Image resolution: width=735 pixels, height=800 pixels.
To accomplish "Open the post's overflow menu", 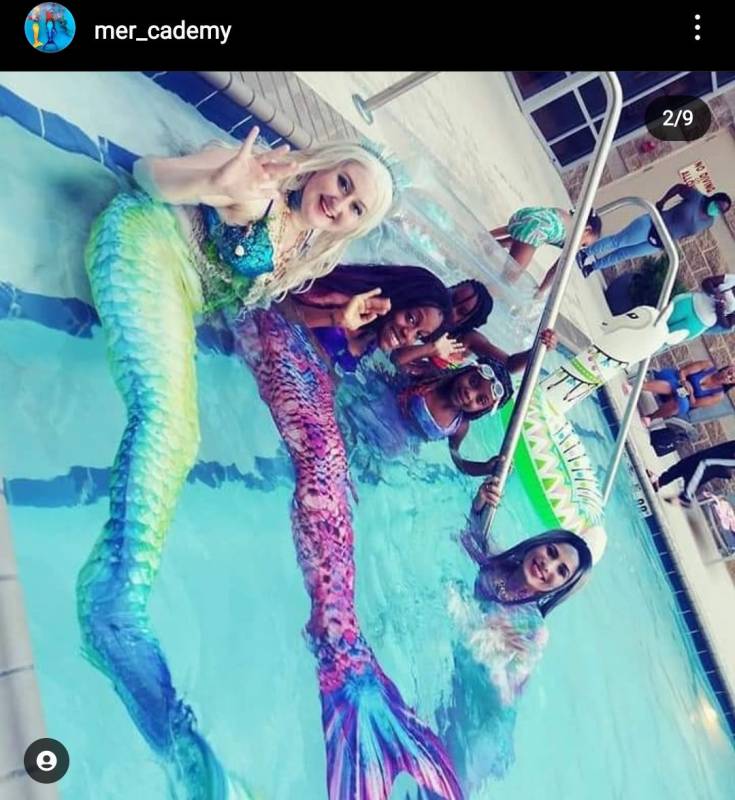I will coord(697,29).
